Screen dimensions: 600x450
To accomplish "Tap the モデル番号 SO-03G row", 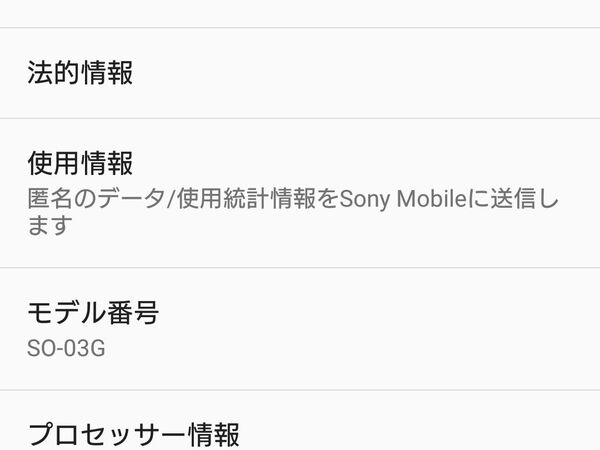I will point(300,329).
